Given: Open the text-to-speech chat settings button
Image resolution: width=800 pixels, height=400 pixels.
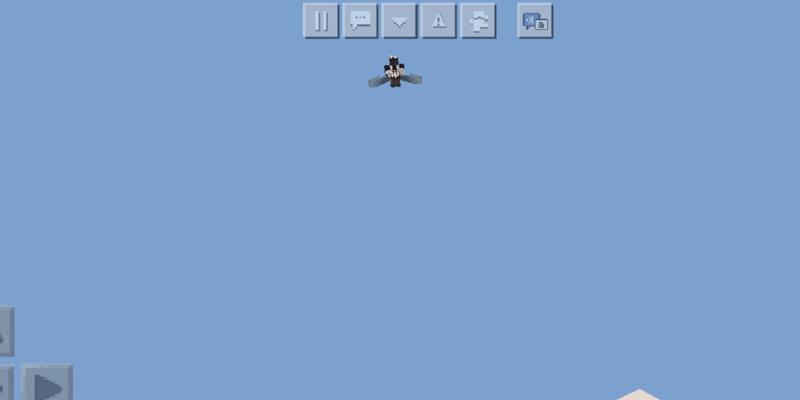Looking at the screenshot, I should tap(535, 21).
